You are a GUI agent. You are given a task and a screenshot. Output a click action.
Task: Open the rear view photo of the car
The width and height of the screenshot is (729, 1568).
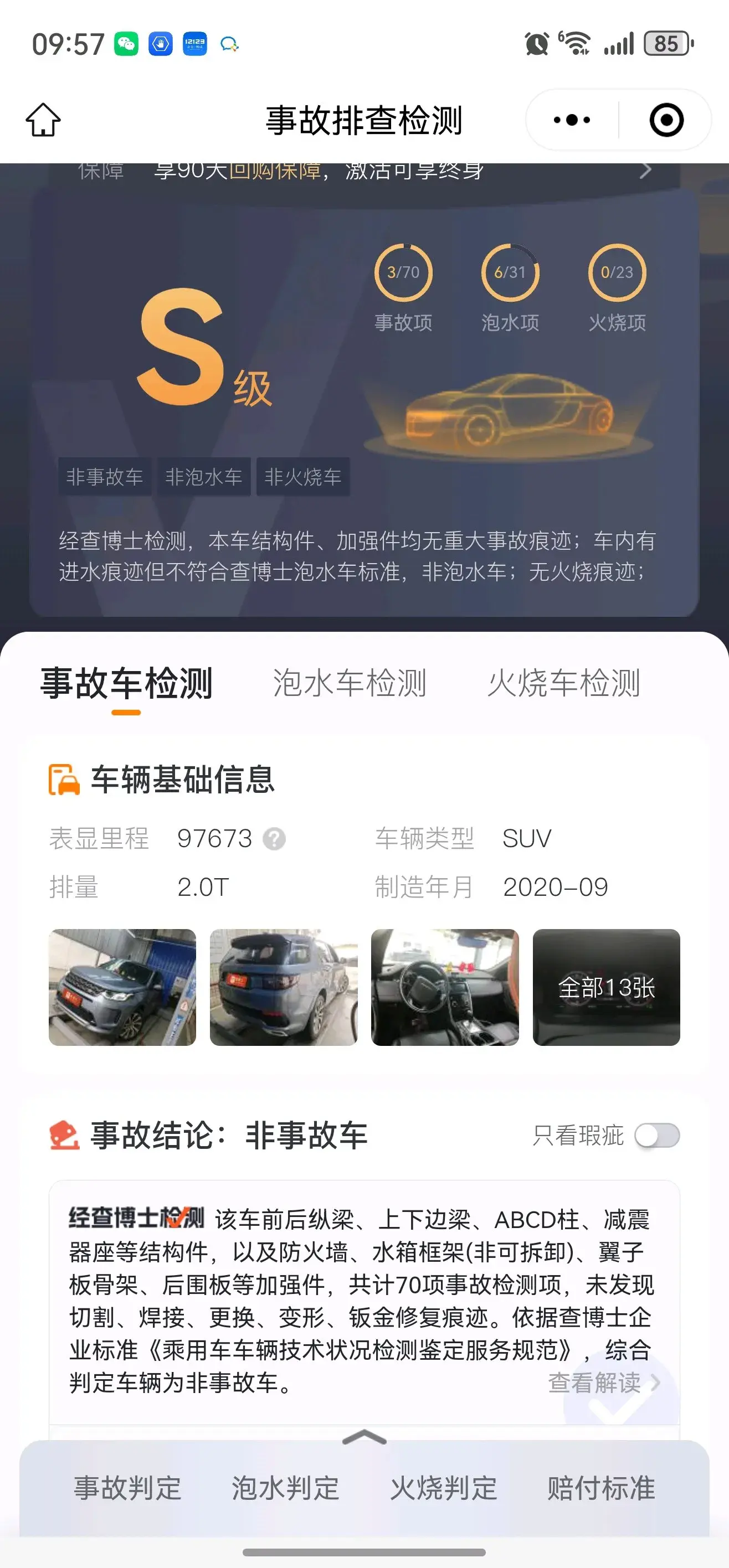(x=283, y=987)
